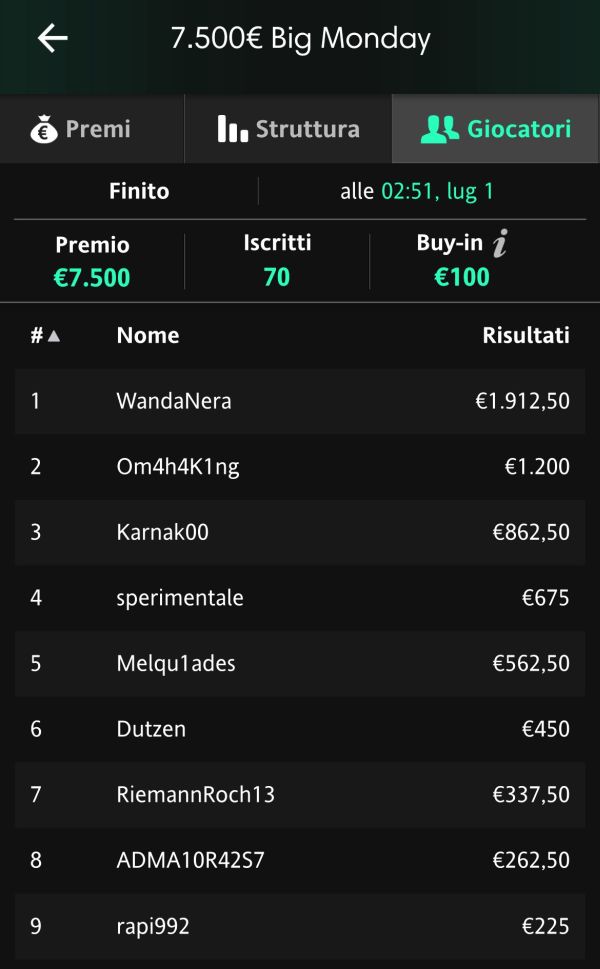
Task: Open ADMA10R42S7 player row
Action: [x=300, y=860]
